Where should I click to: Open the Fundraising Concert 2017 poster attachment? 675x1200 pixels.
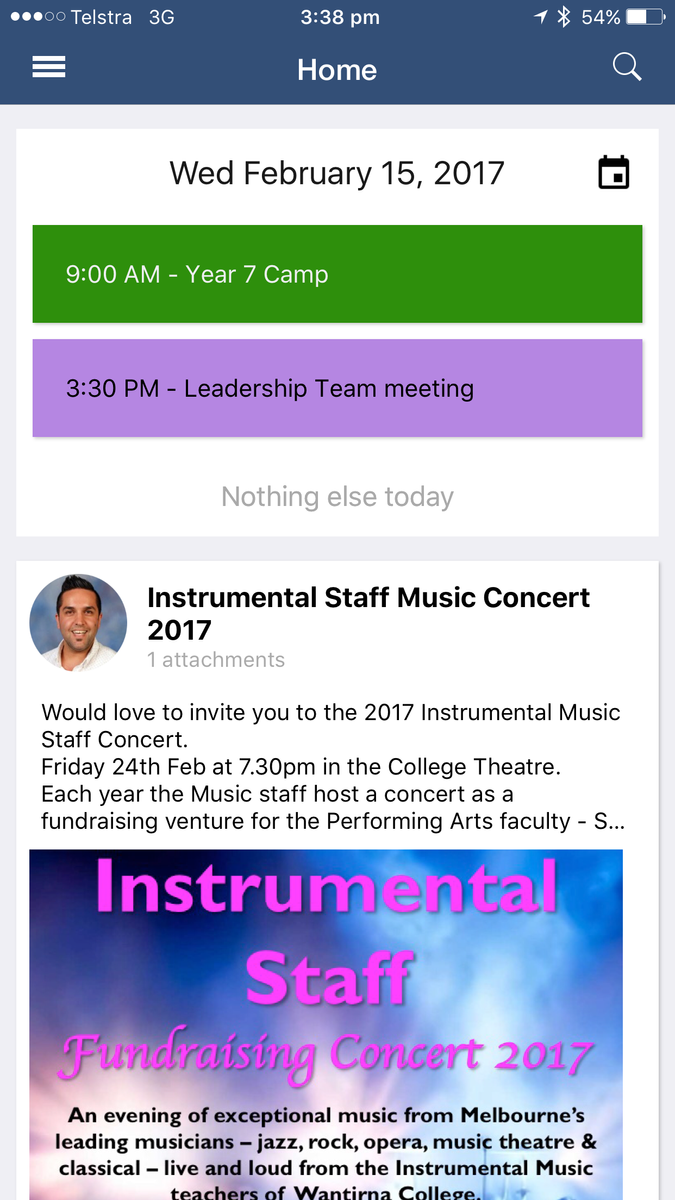click(x=326, y=1020)
